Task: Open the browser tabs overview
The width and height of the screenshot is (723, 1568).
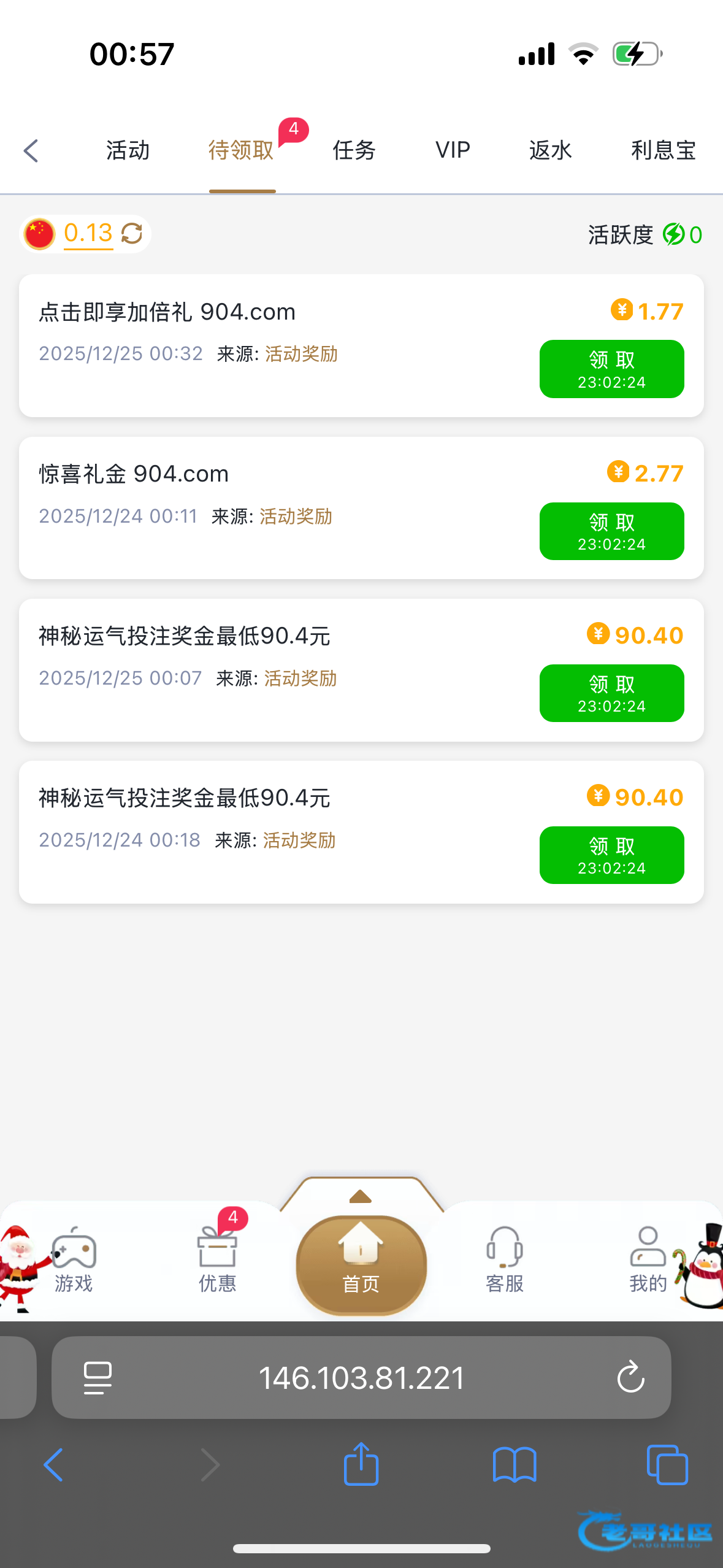Action: (x=667, y=1465)
